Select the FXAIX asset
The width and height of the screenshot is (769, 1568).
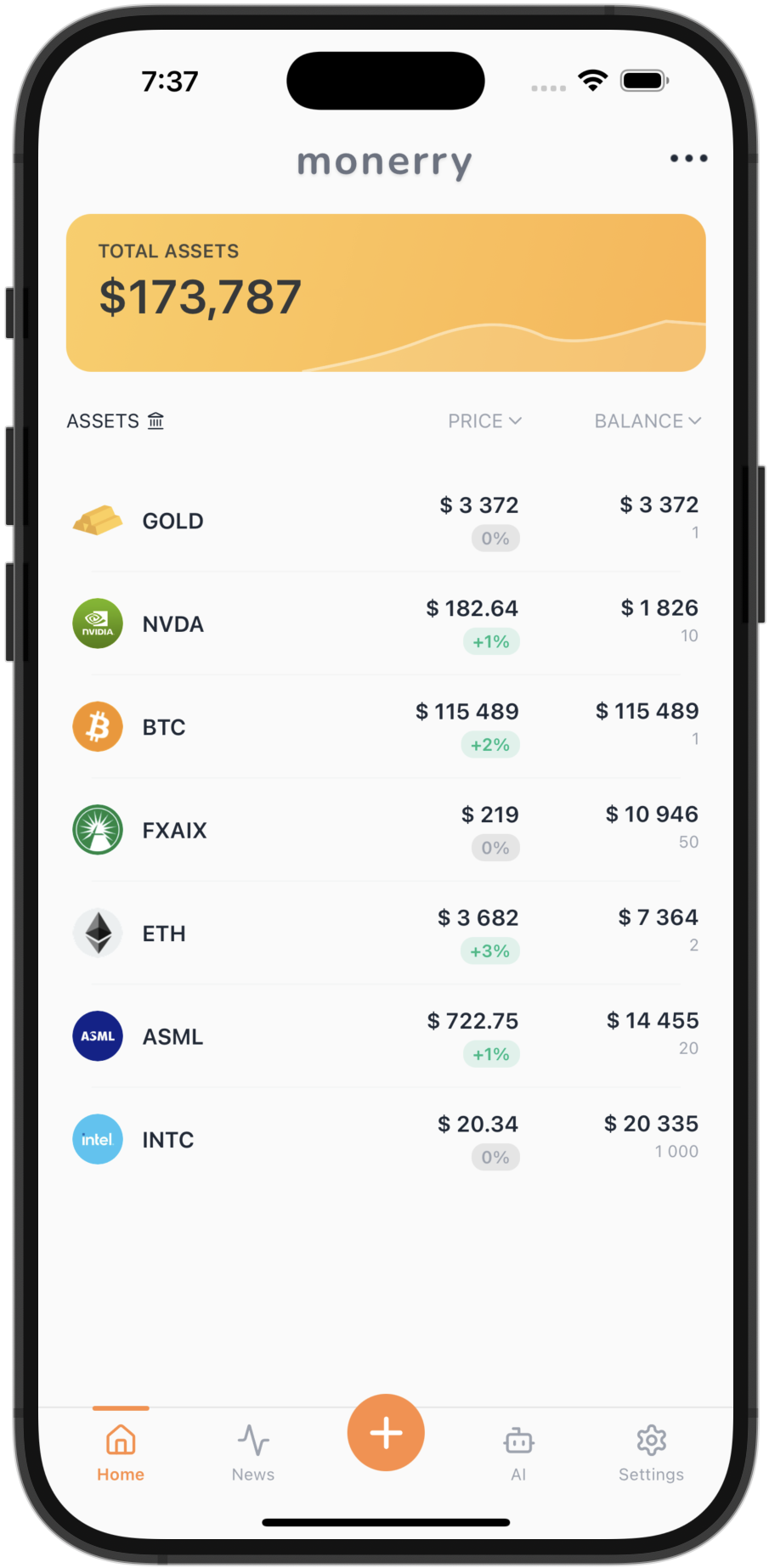(x=386, y=830)
